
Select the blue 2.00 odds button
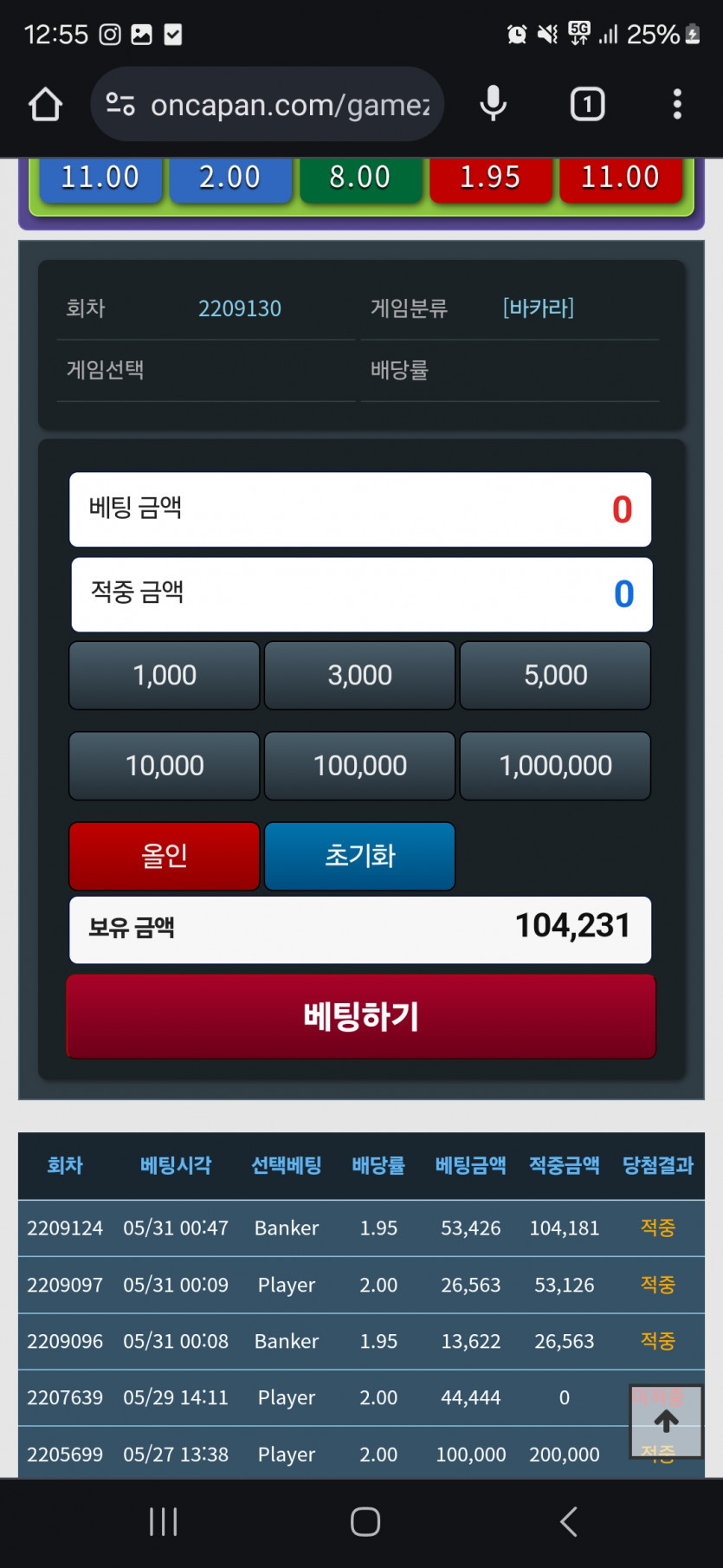point(229,178)
